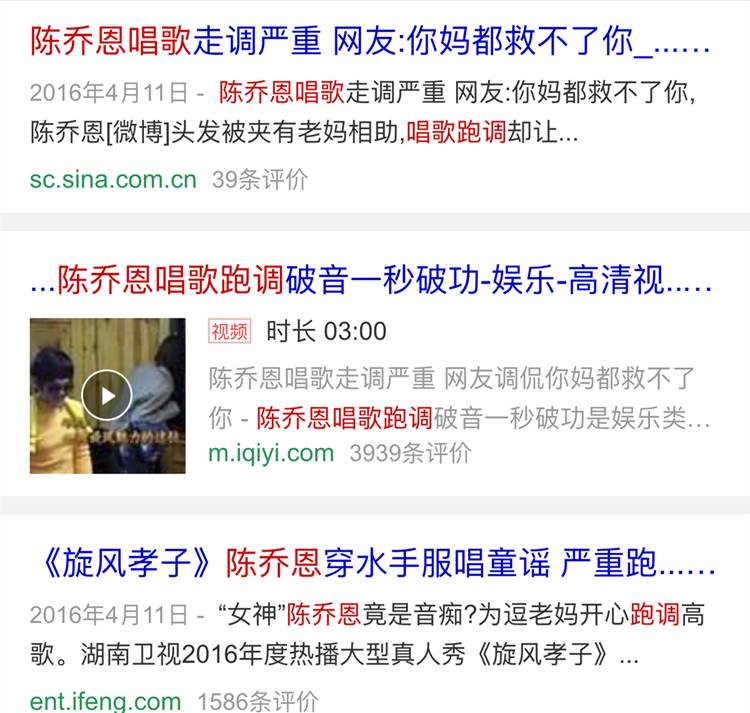Play the iqiyi video thumbnail

point(106,395)
